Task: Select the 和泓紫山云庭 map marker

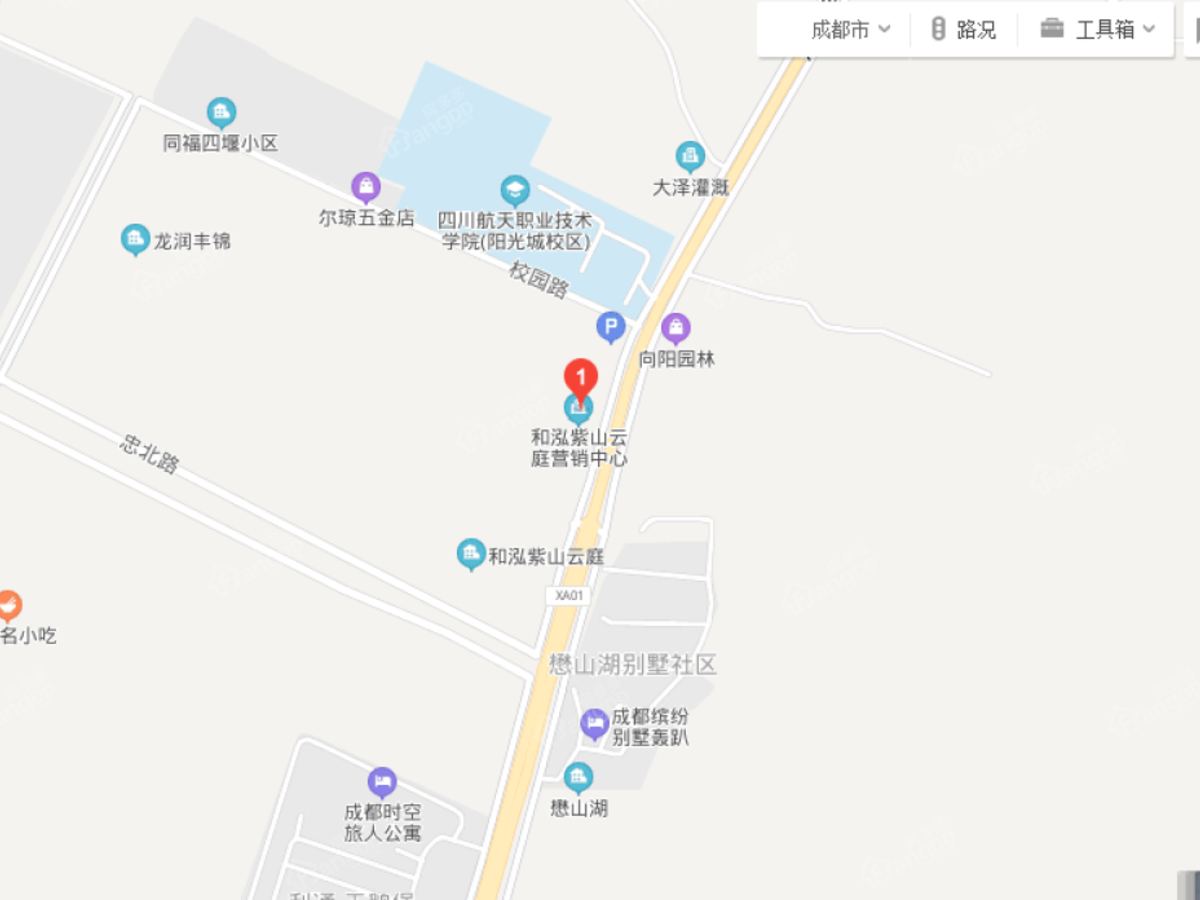Action: click(x=471, y=553)
